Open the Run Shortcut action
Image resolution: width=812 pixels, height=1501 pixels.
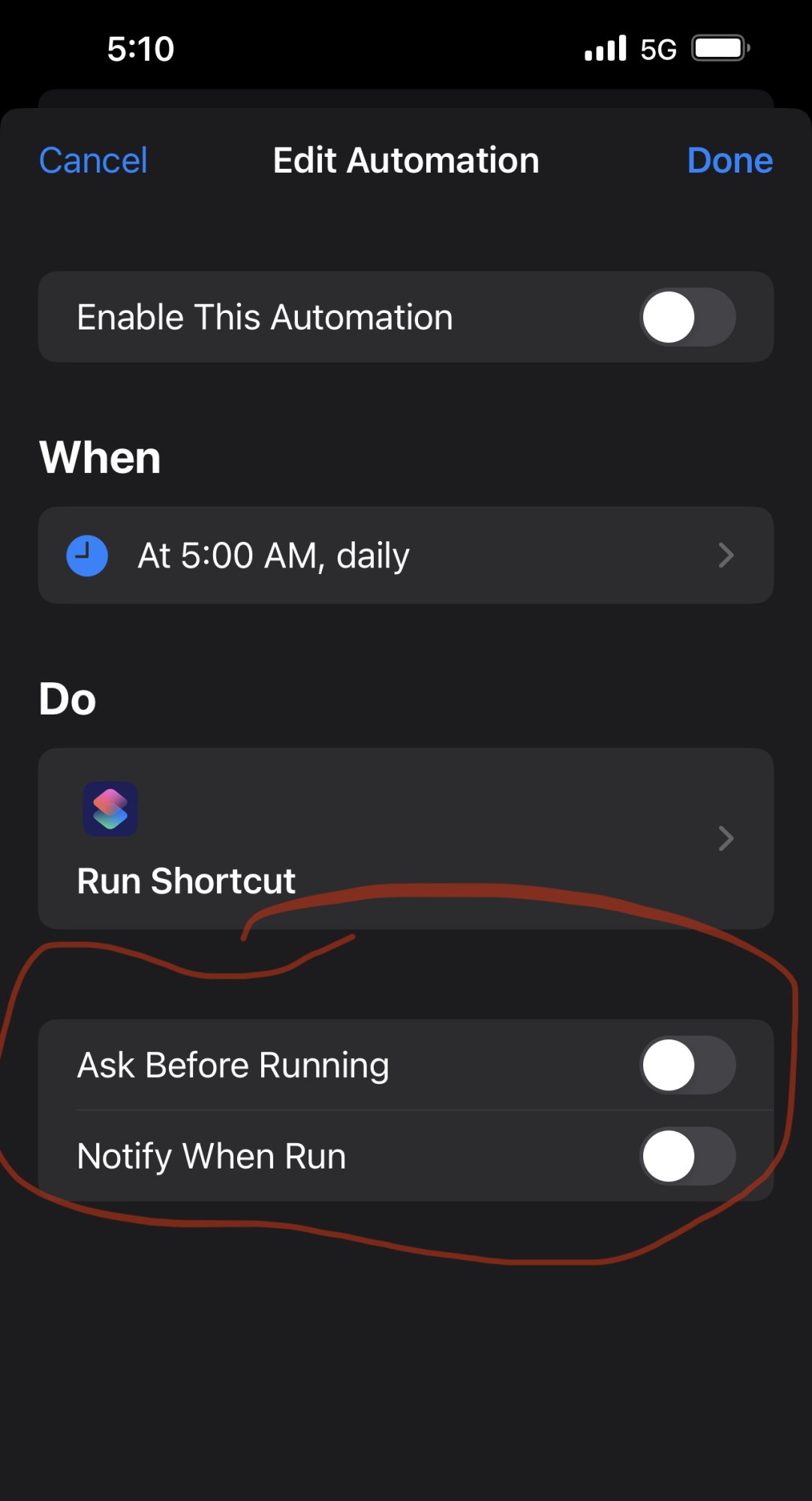click(405, 838)
